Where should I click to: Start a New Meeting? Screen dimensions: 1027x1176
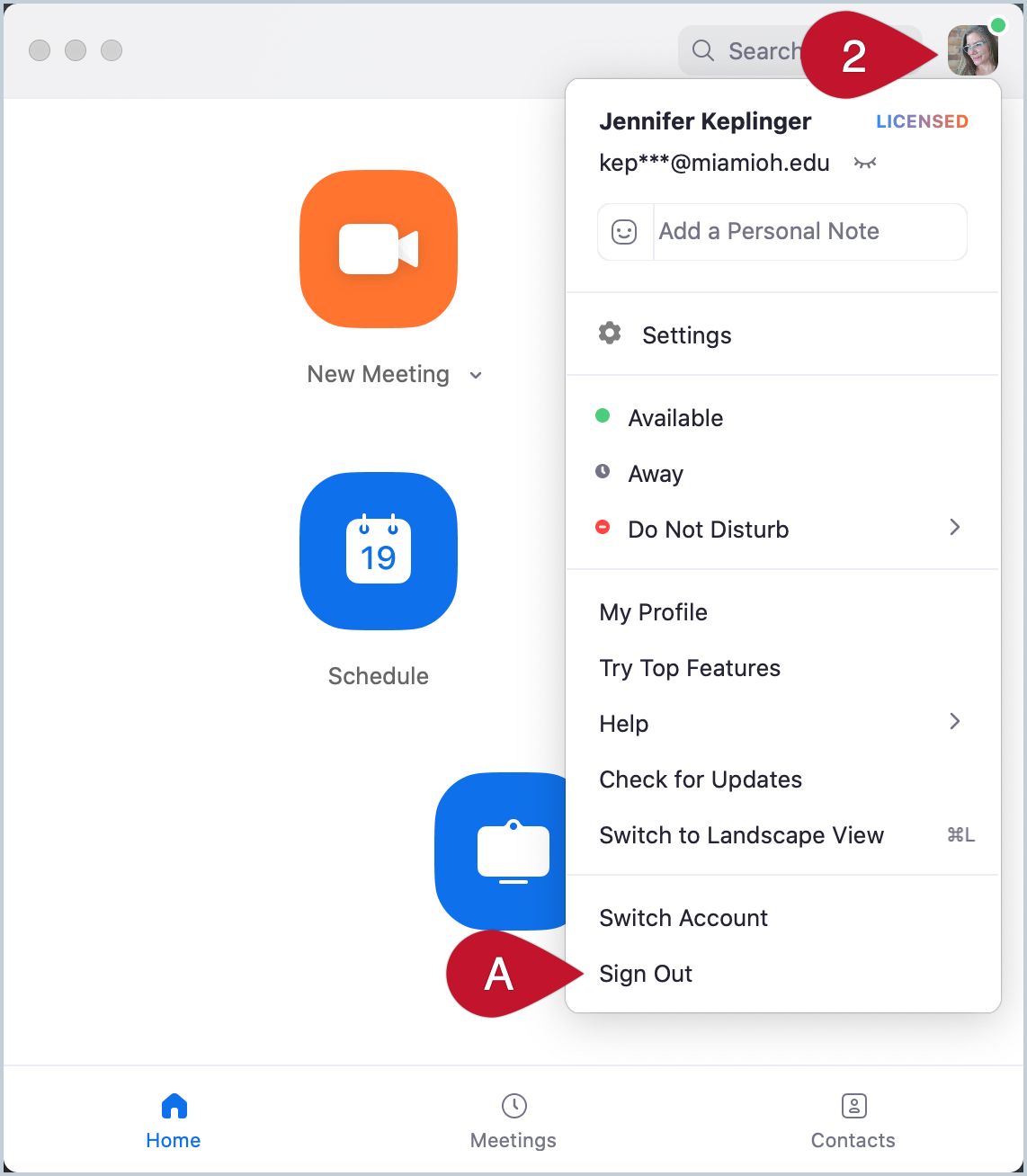click(379, 249)
